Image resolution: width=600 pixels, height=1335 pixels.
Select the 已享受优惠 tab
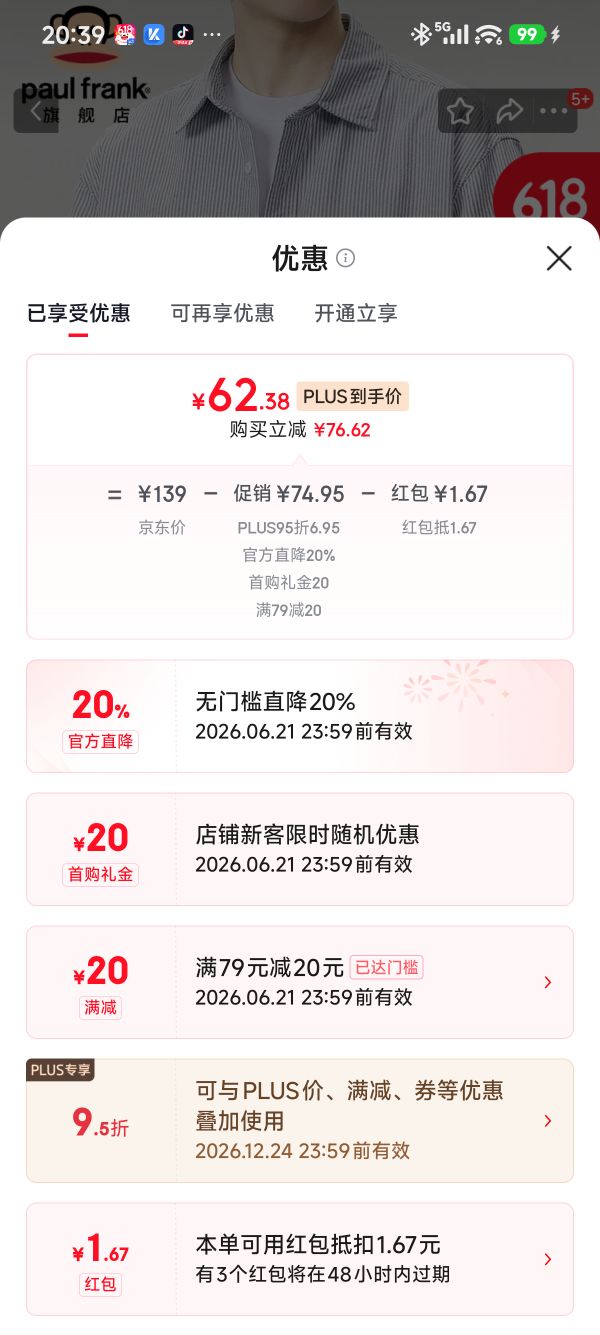(78, 313)
